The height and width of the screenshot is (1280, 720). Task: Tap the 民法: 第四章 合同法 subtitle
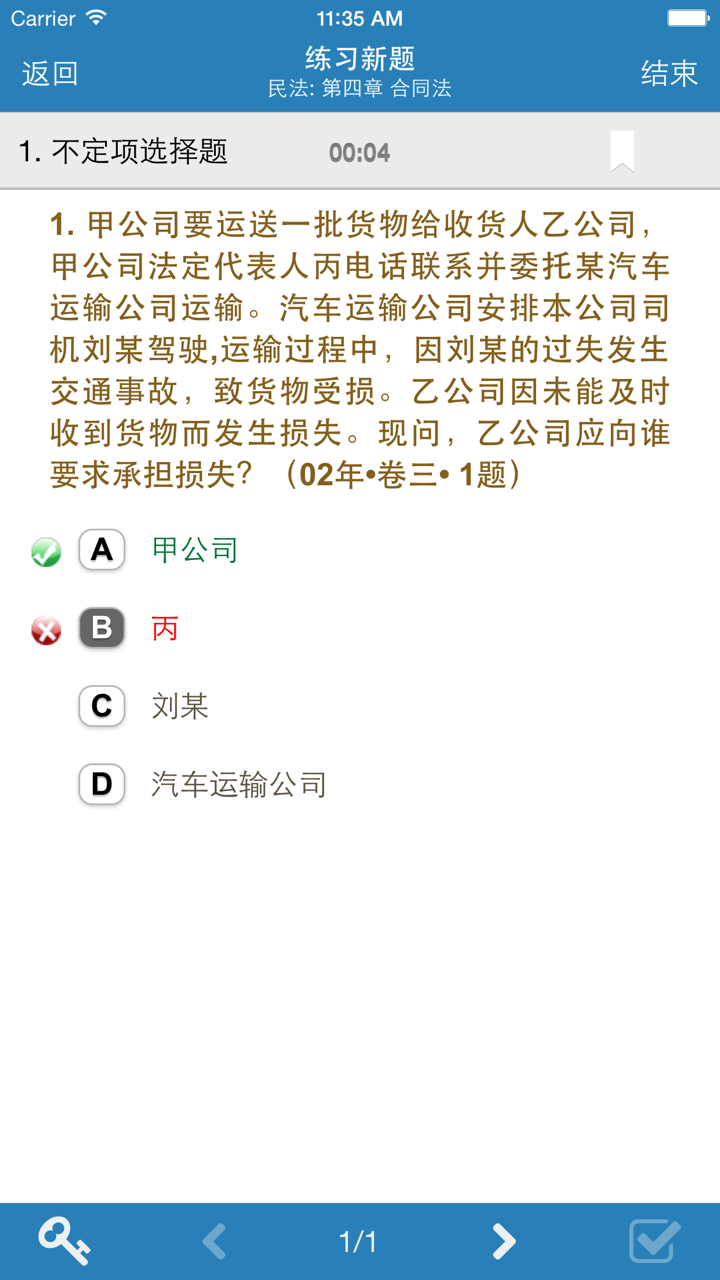(360, 88)
